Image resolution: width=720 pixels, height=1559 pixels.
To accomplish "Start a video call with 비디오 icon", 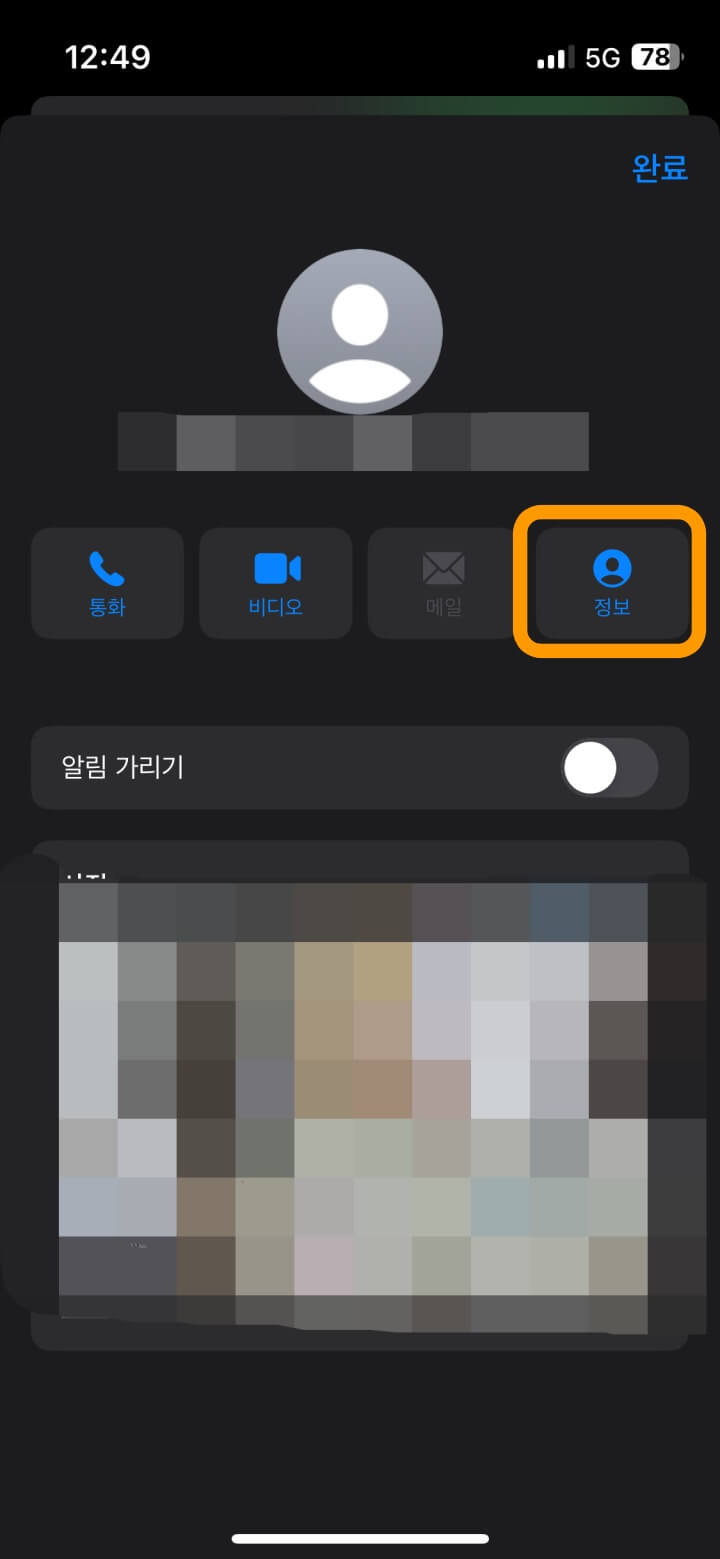I will click(x=276, y=583).
